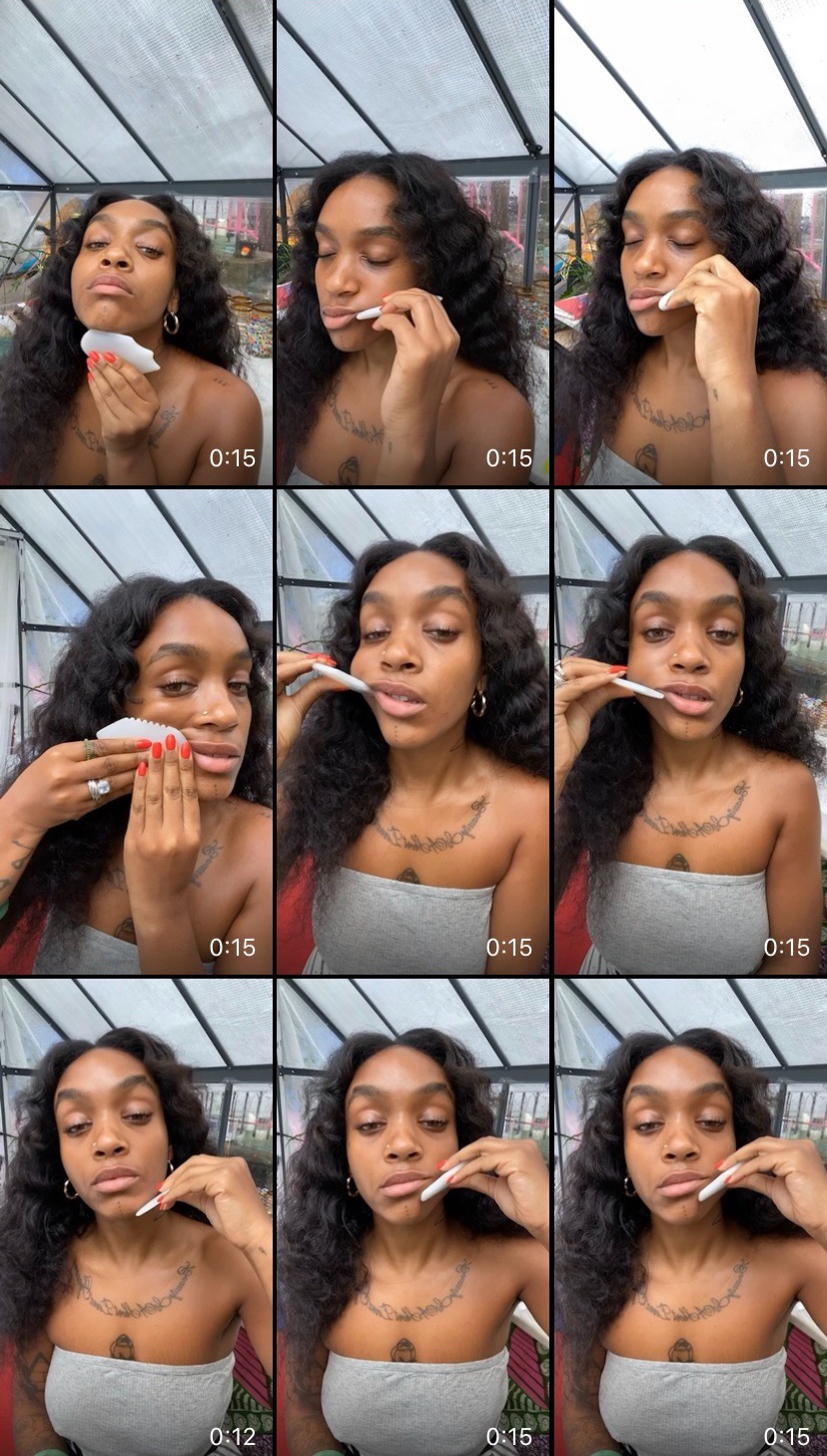The width and height of the screenshot is (827, 1456).
Task: Select video with gua sha held under chin
Action: [x=137, y=243]
